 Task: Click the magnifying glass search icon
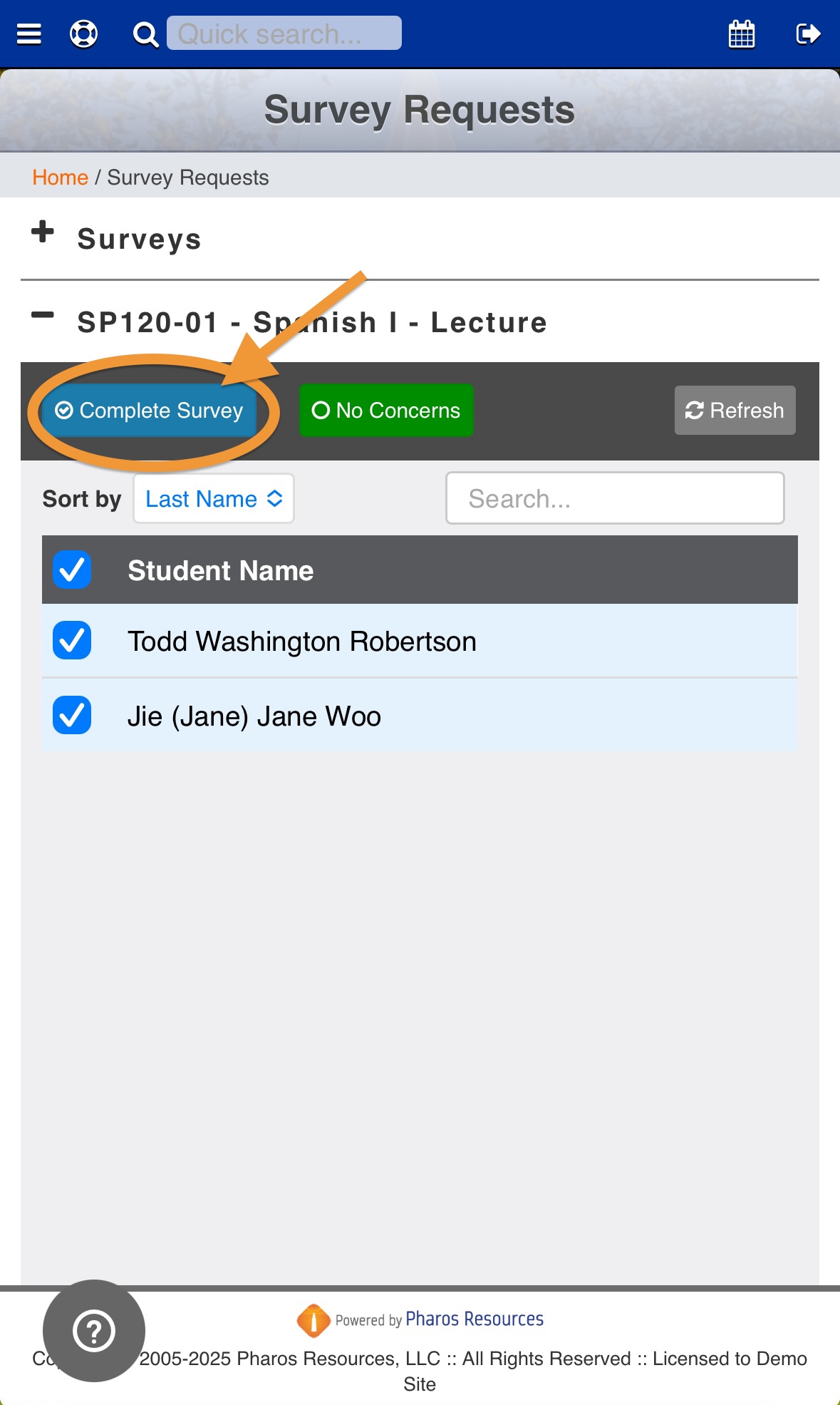[x=145, y=33]
